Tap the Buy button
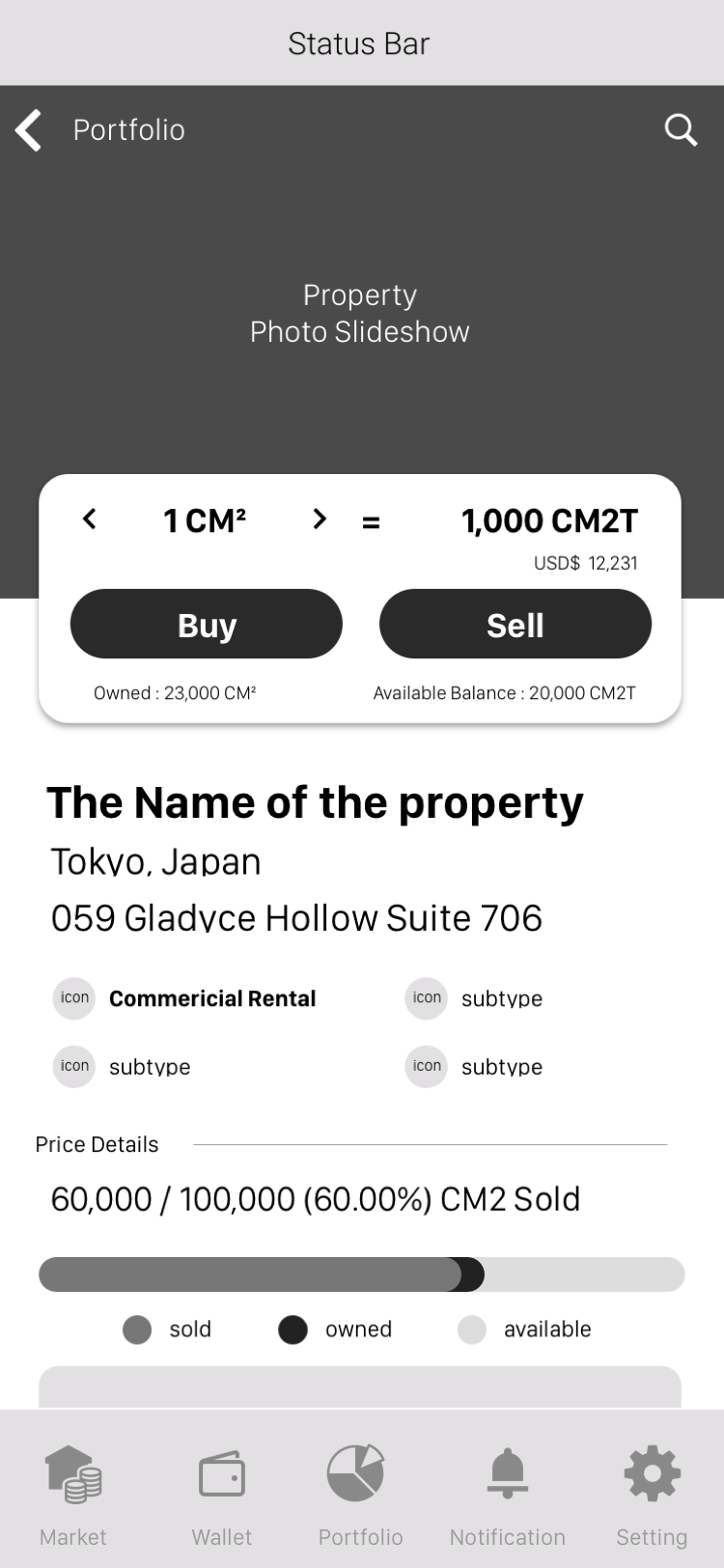This screenshot has height=1568, width=724. (x=207, y=624)
